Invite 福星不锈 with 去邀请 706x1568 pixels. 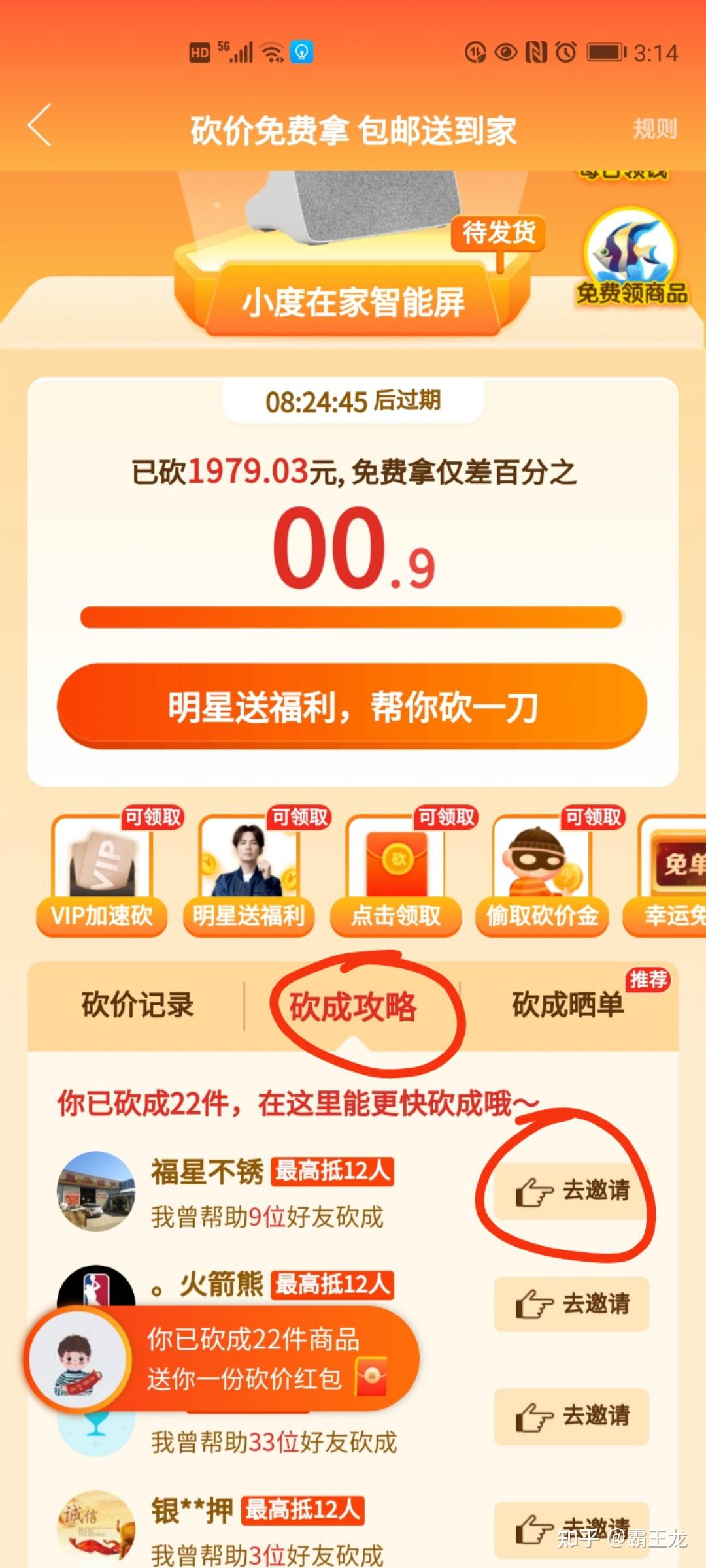572,1190
